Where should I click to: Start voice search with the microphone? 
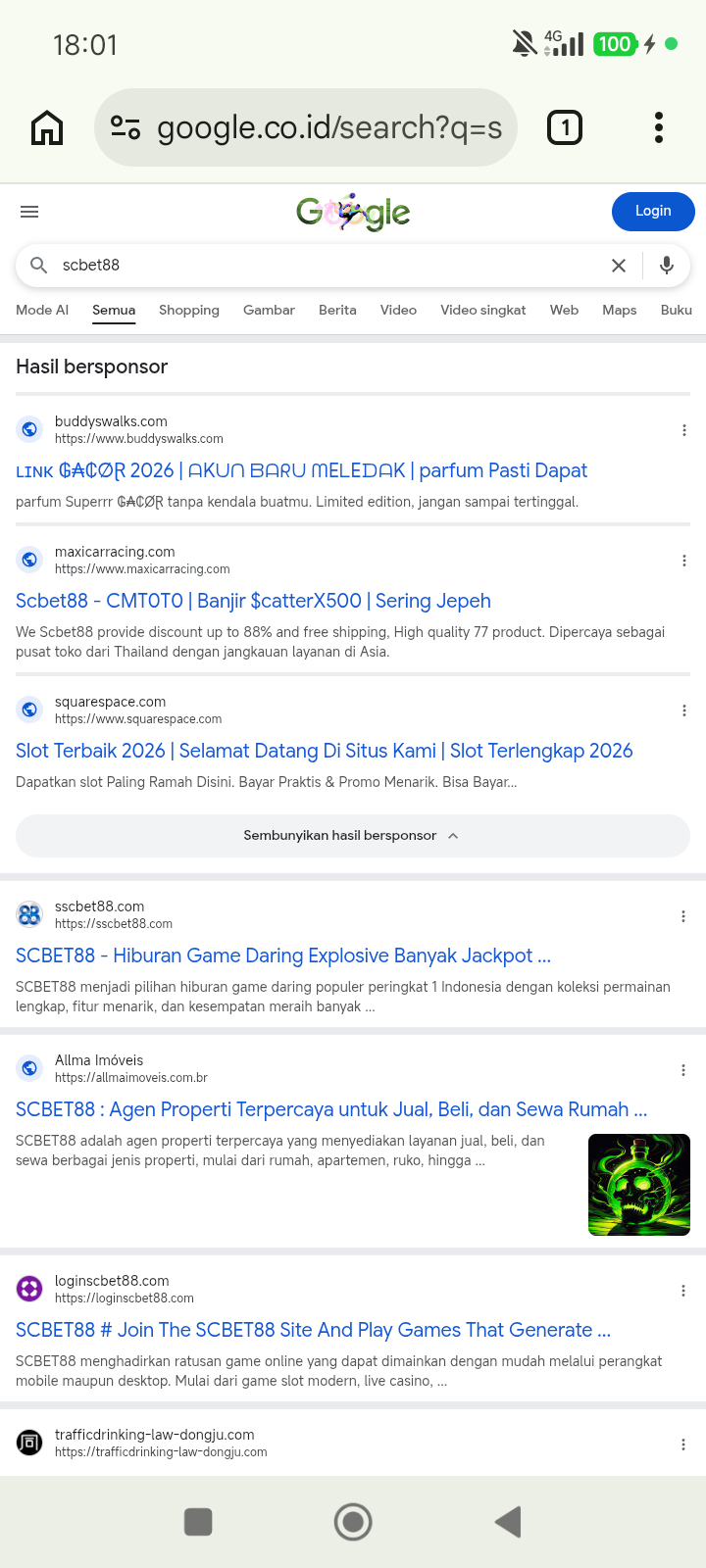pyautogui.click(x=667, y=266)
